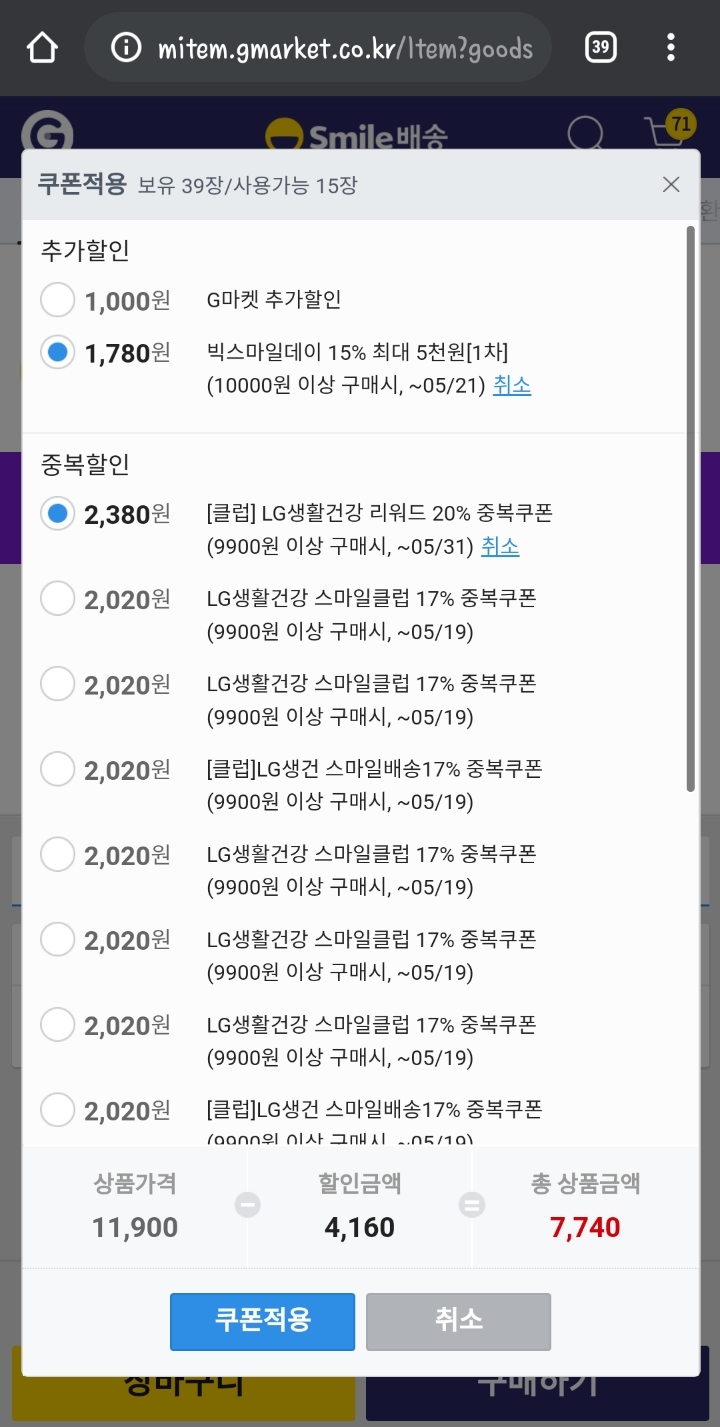Open the browser overflow menu

click(x=671, y=47)
